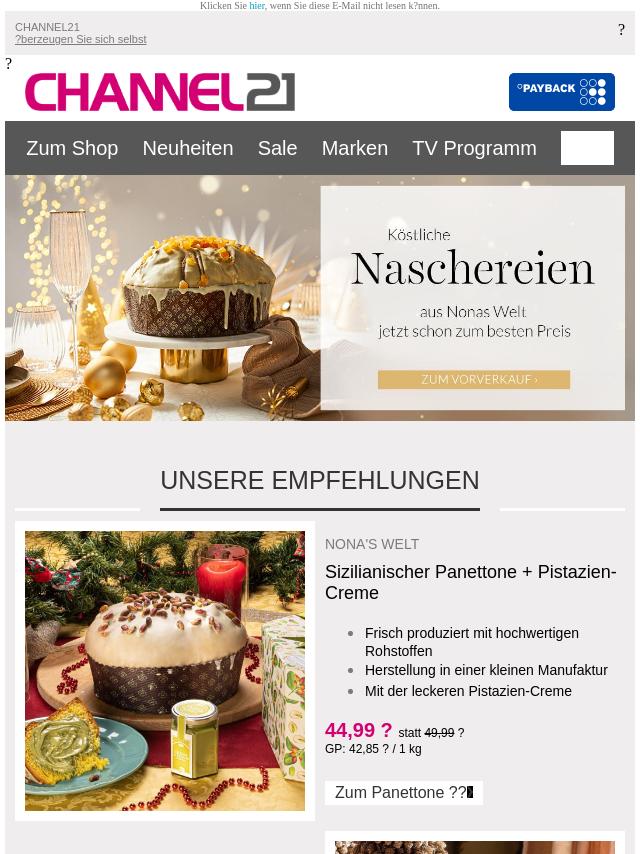Viewport: 640px width, 854px height.
Task: View the TV Programm
Action: [x=474, y=148]
